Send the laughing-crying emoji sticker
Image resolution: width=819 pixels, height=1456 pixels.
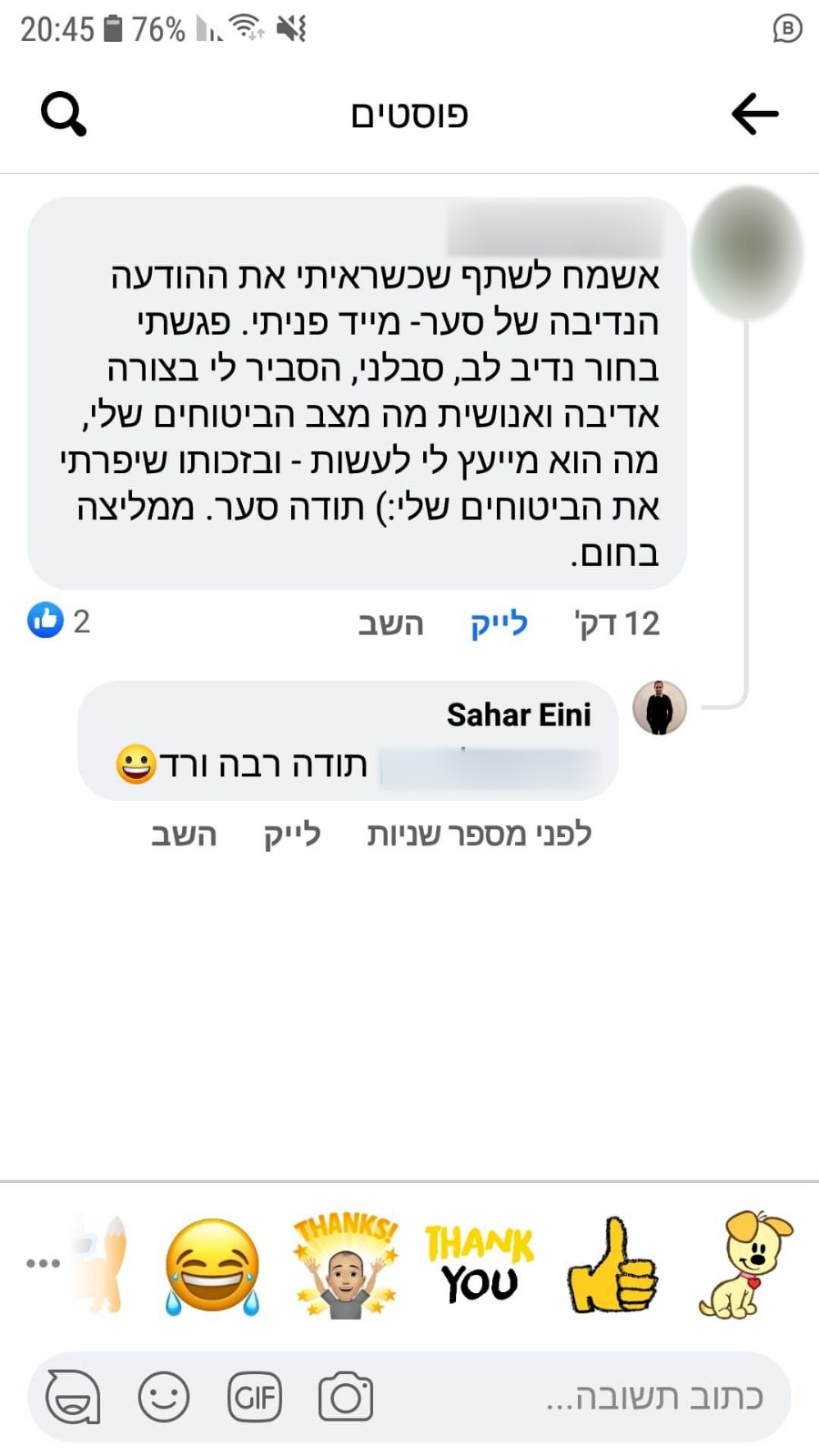click(212, 1266)
